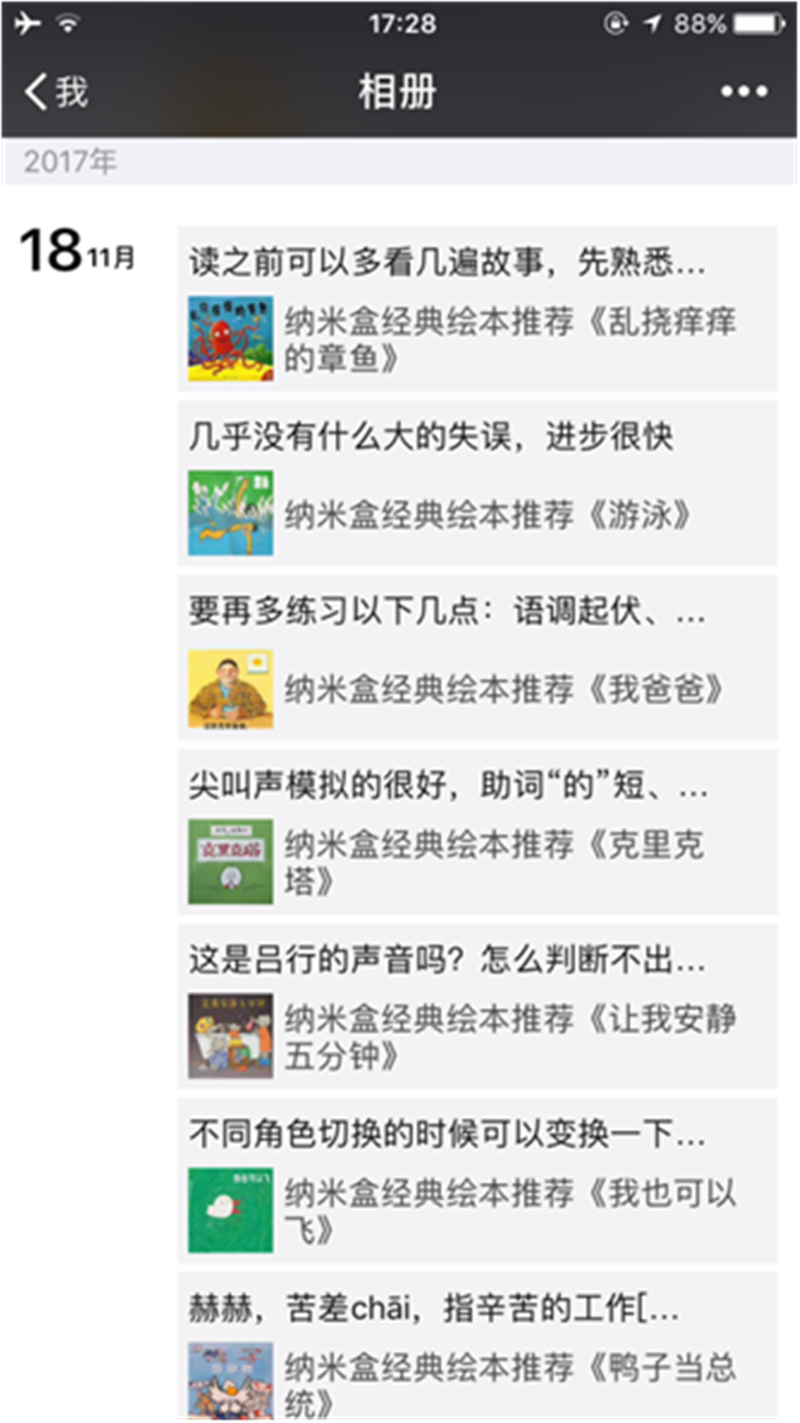Go back to the 我 page

point(56,91)
